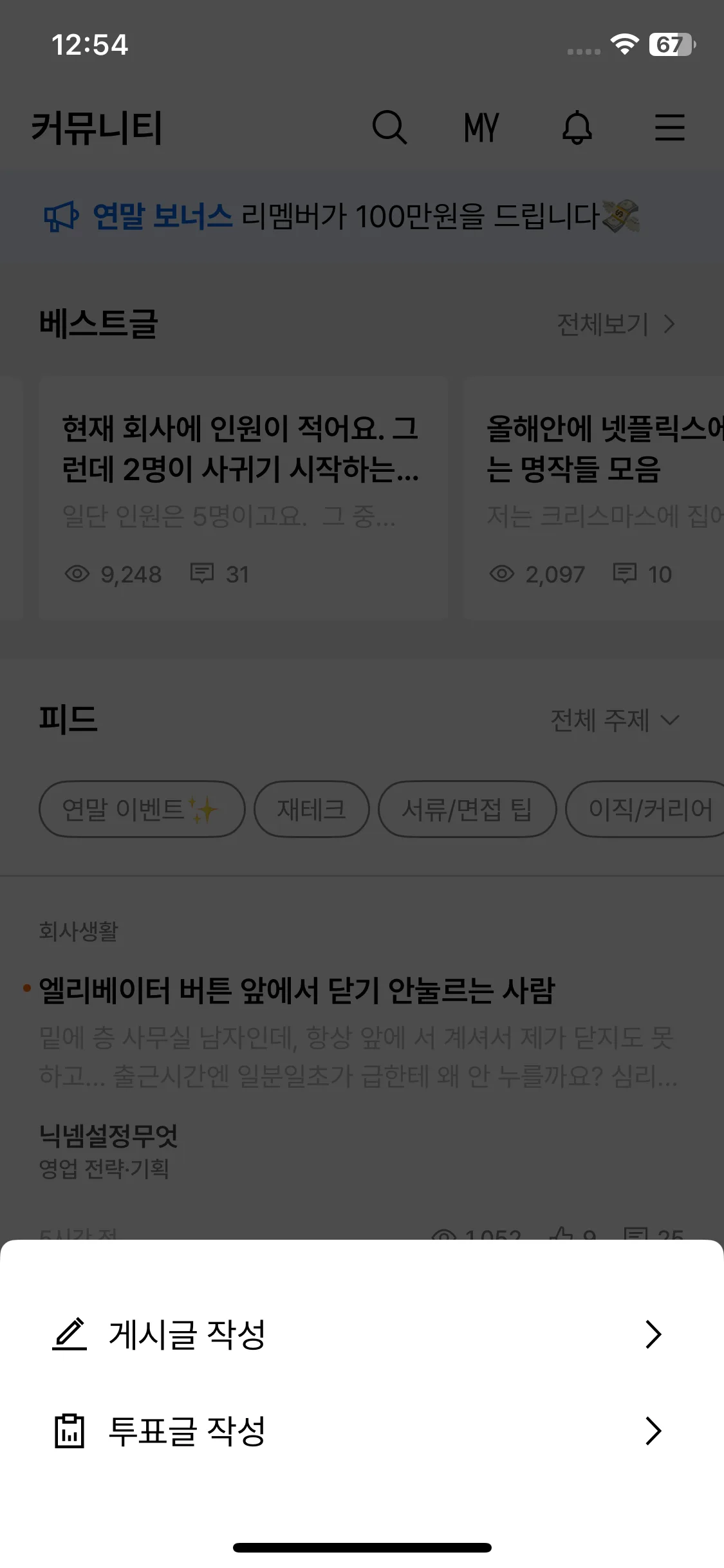Screen dimensions: 724x1568
Task: Open post 엘리베이터 버튼 앞에서 닫기 안눌르는 사람
Action: click(x=297, y=990)
